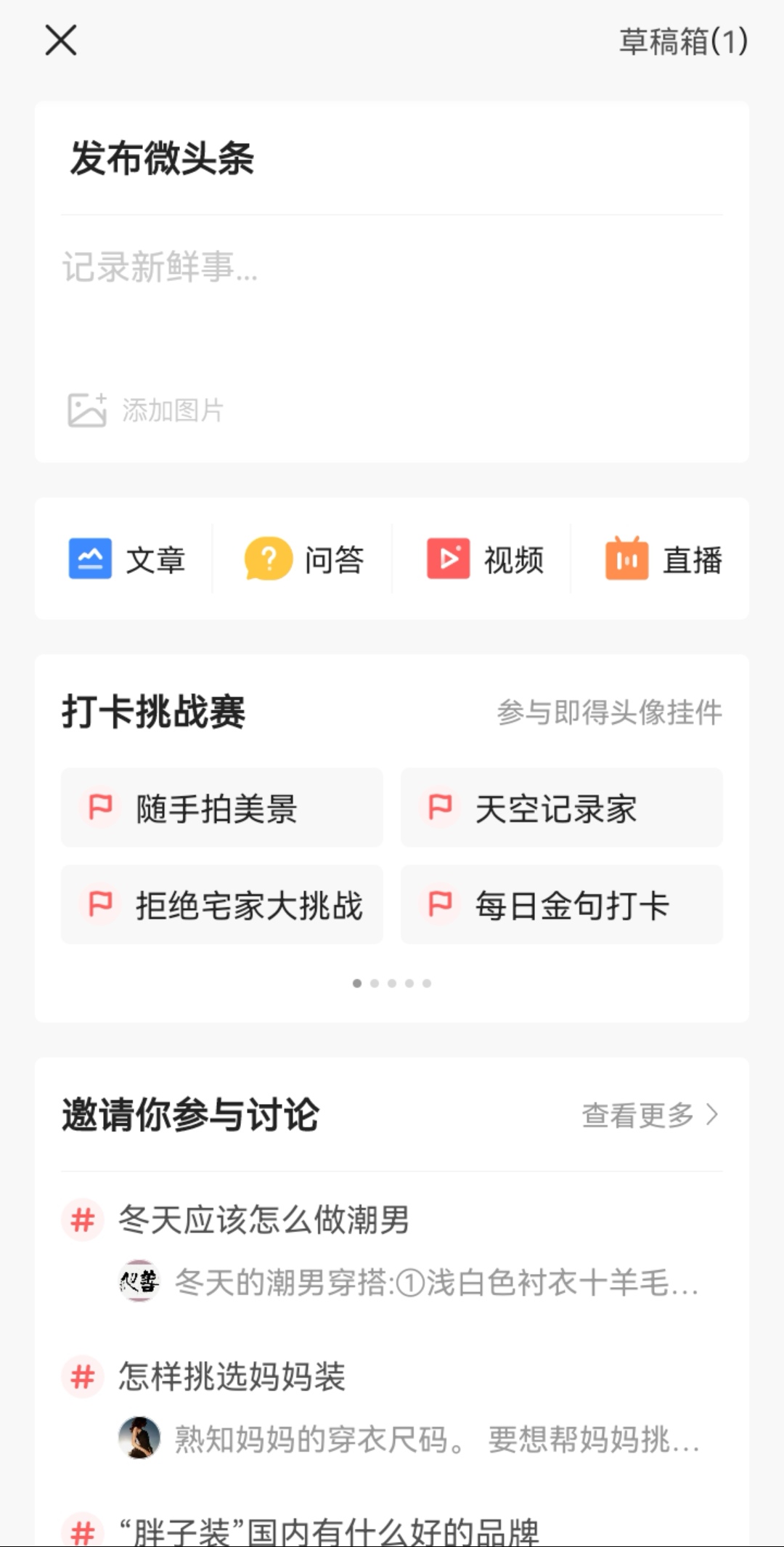This screenshot has height=1547, width=784.
Task: Add a picture via 添加图片
Action: pyautogui.click(x=145, y=410)
